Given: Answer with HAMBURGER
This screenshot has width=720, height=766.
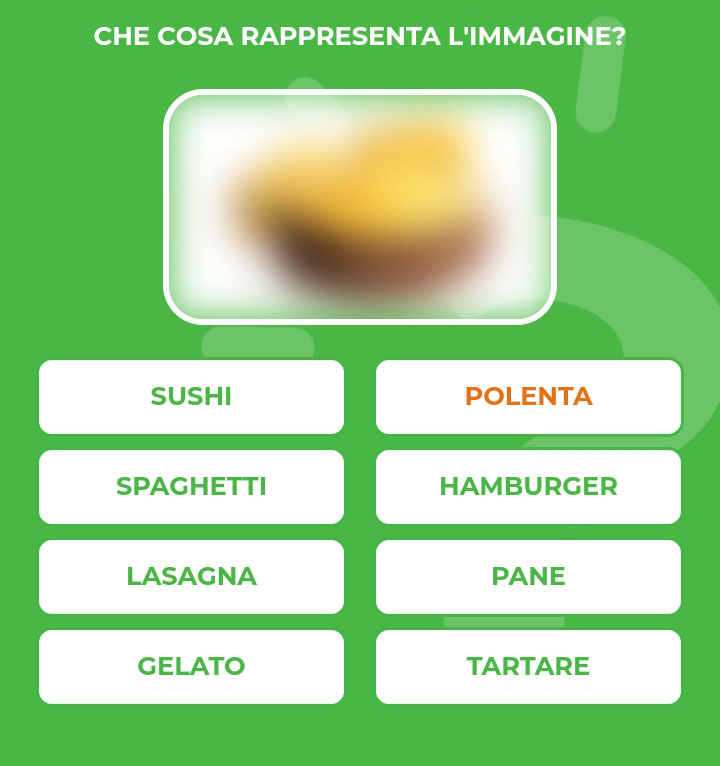Looking at the screenshot, I should [x=528, y=487].
